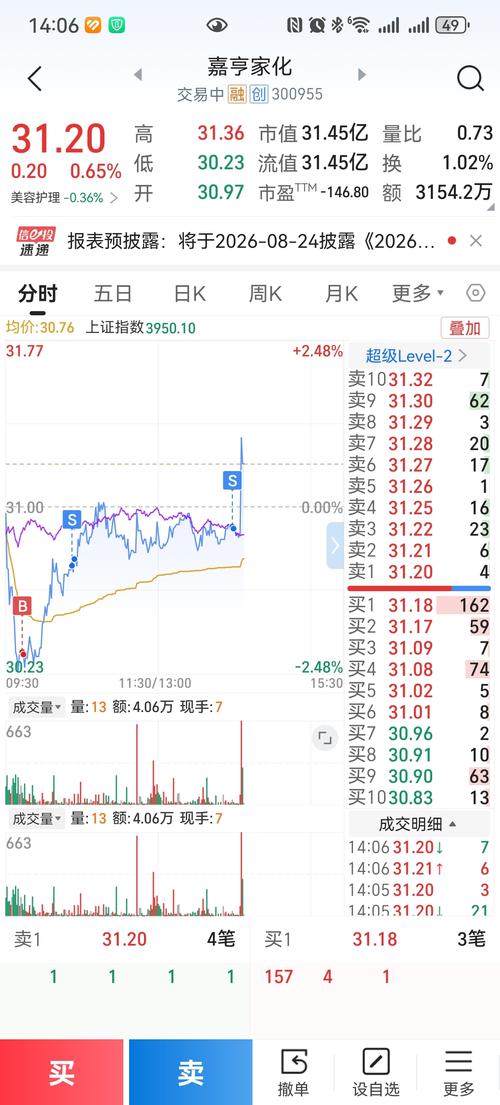The image size is (500, 1105).
Task: Tap the red 买 buy button
Action: tap(61, 1072)
